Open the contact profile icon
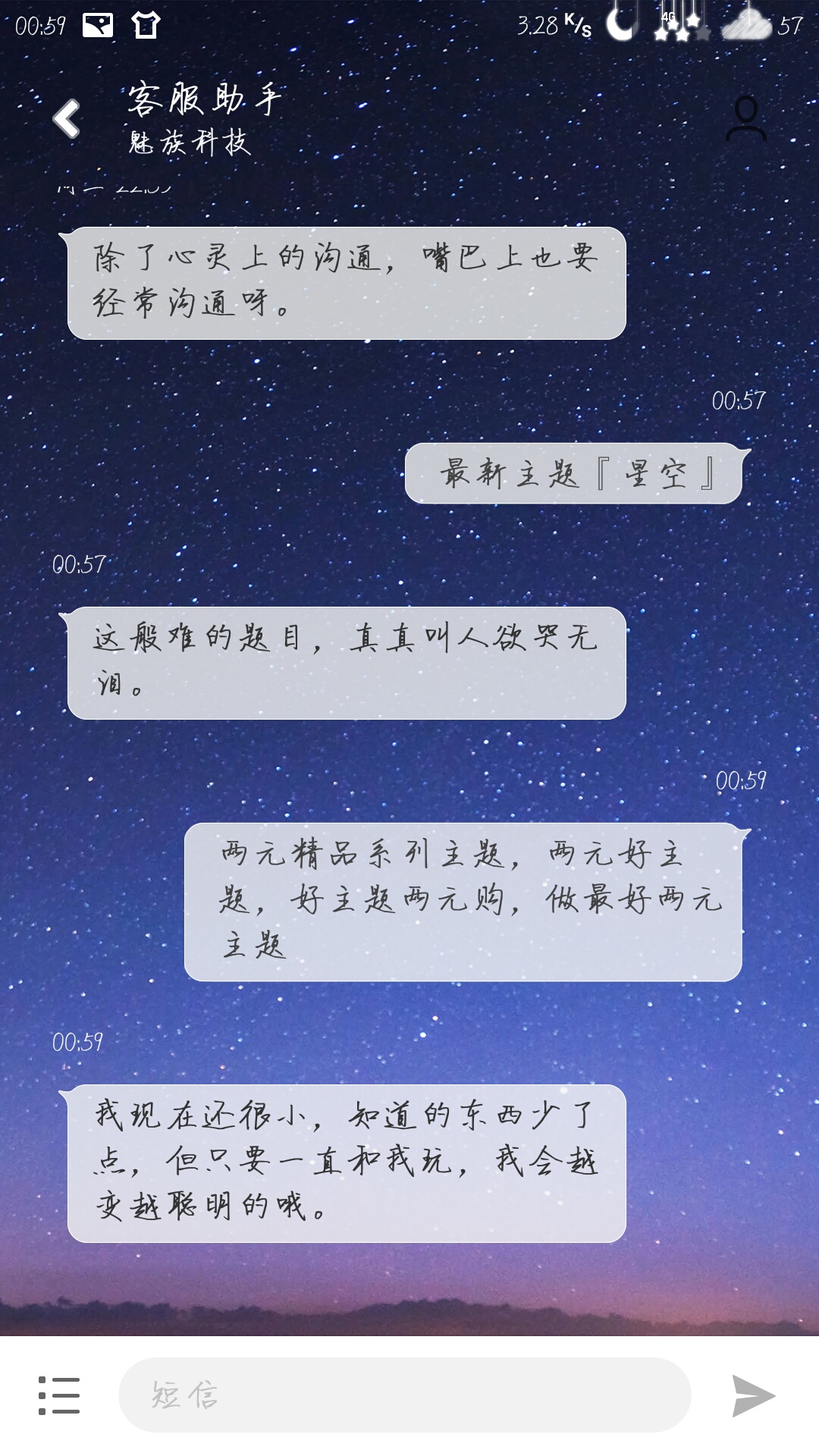Image resolution: width=819 pixels, height=1456 pixels. click(x=745, y=119)
